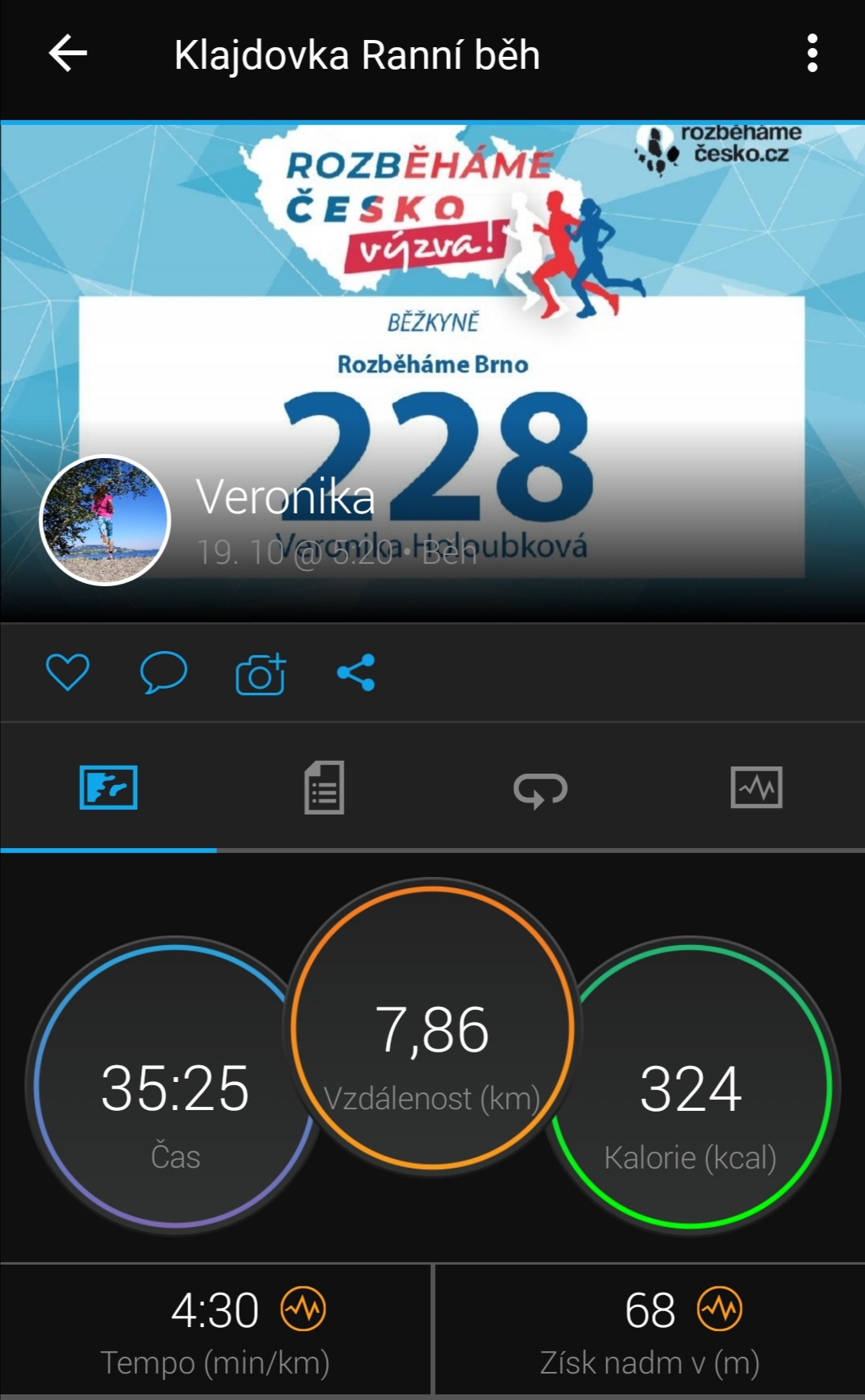Switch to the charts tab
Viewport: 865px width, 1400px height.
(x=757, y=787)
